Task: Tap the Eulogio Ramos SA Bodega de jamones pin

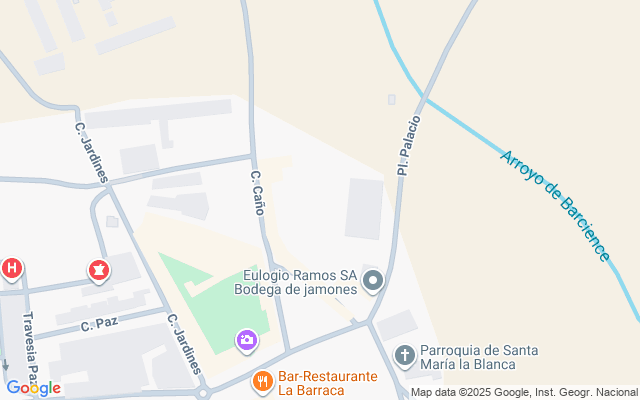Action: point(373,281)
